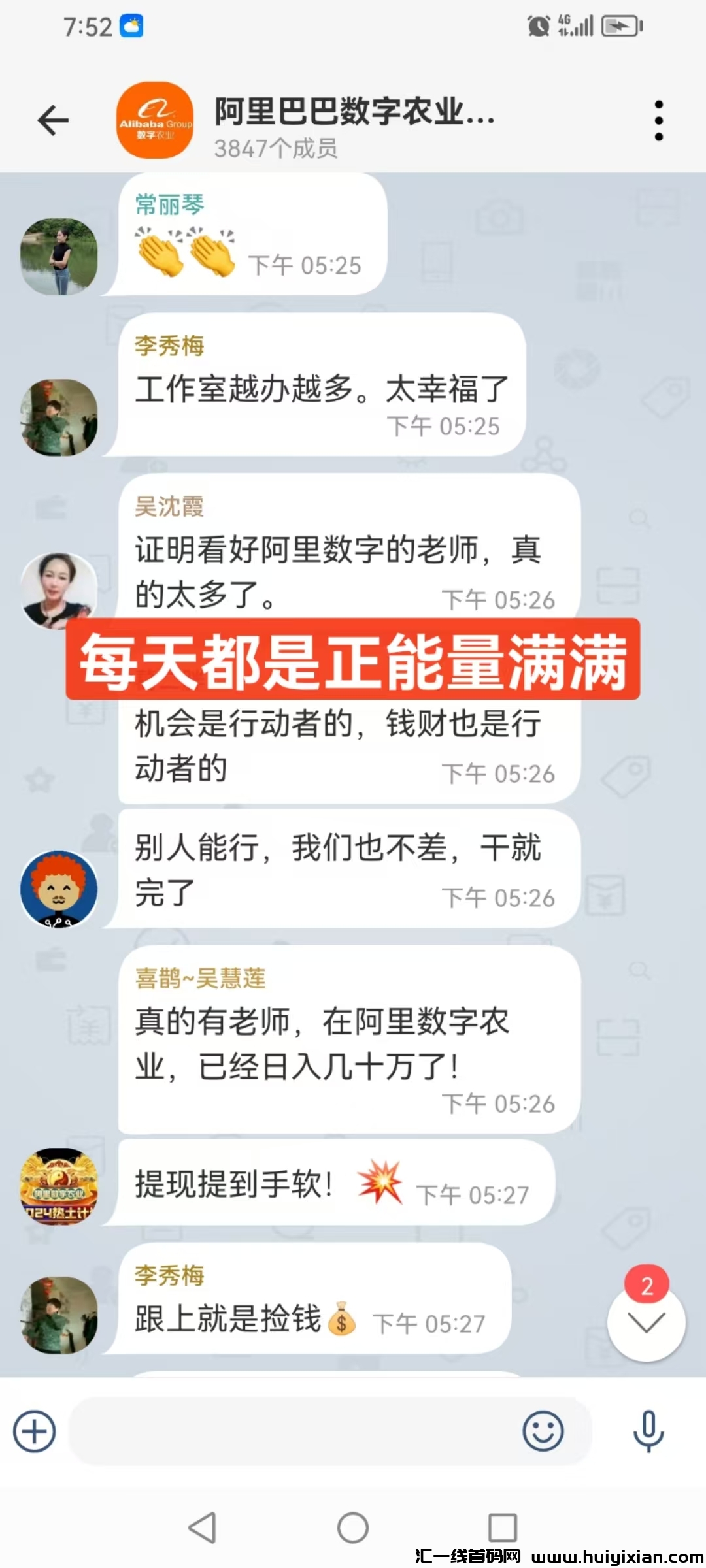The image size is (706, 1568).
Task: Open the avatar beside 提现提到手软 message
Action: 59,1186
